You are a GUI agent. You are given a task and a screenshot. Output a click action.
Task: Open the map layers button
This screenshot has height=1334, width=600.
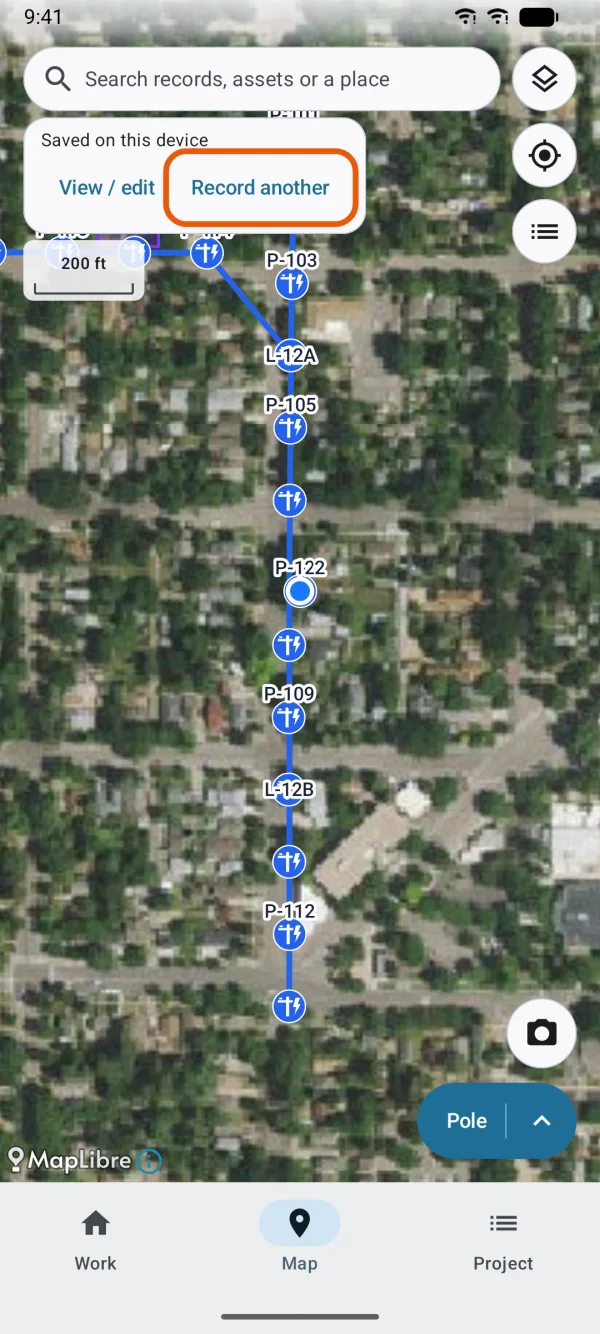(x=544, y=79)
